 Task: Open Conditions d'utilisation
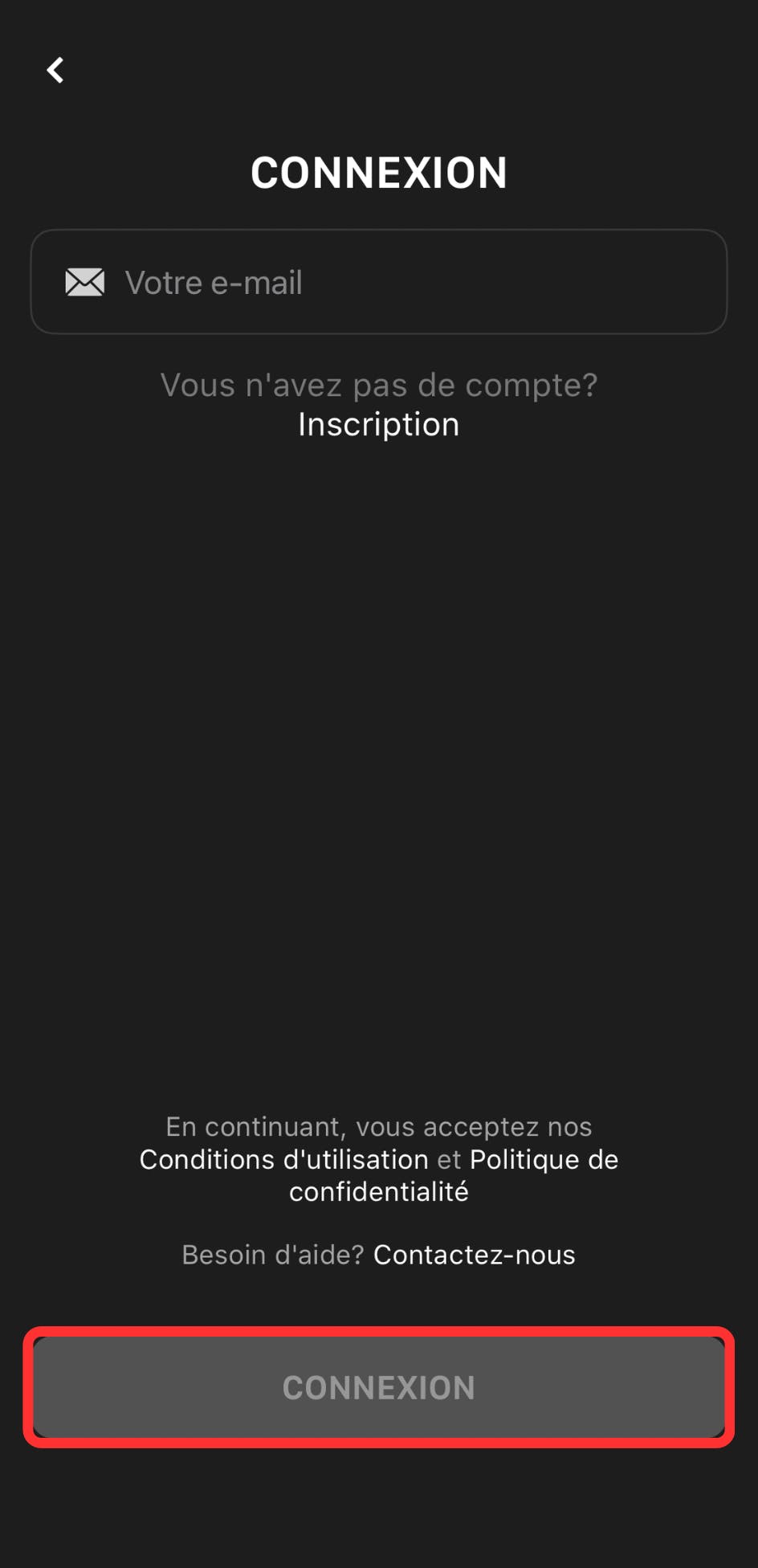pos(283,1159)
